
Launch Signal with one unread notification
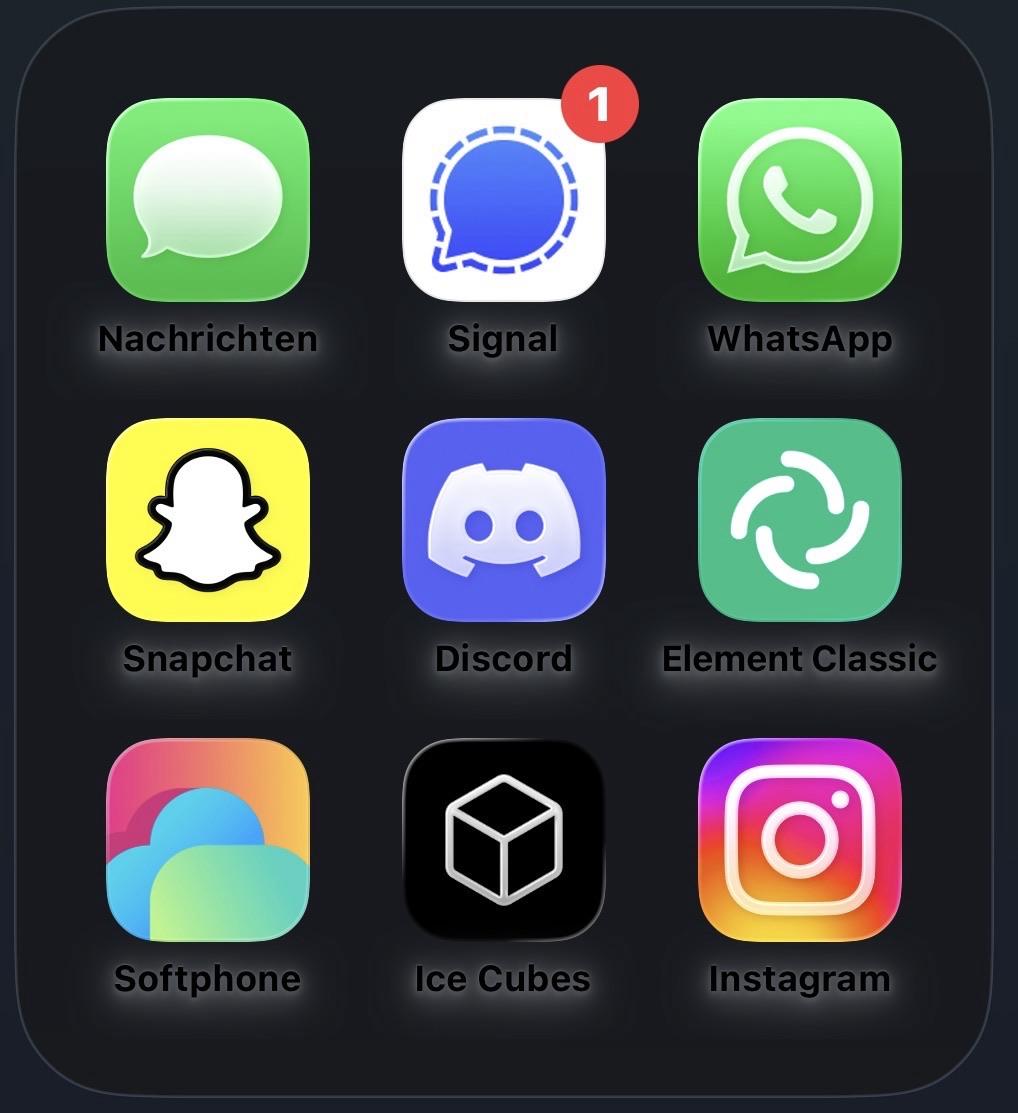coord(503,200)
